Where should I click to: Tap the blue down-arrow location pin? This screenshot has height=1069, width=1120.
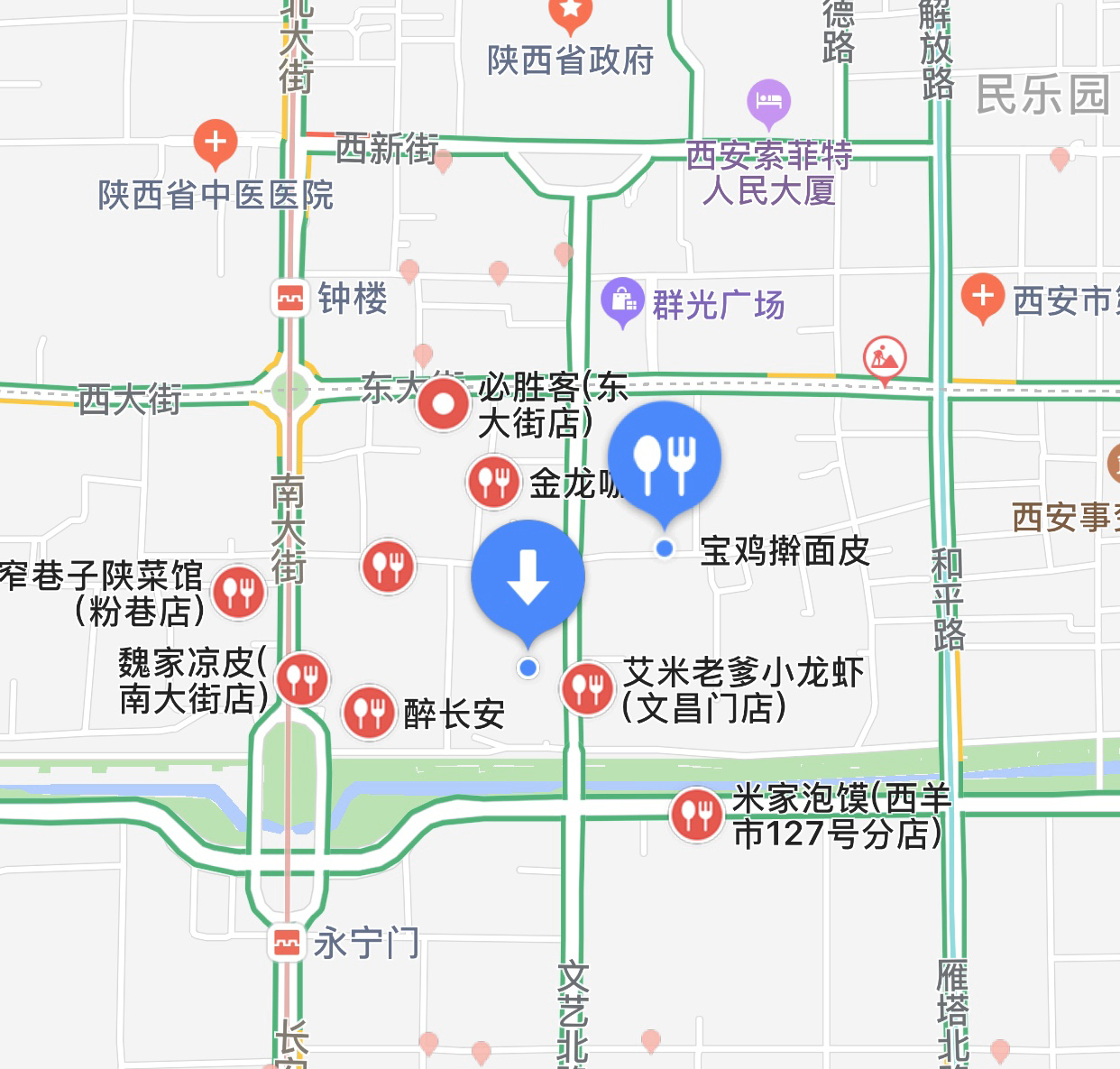[528, 577]
